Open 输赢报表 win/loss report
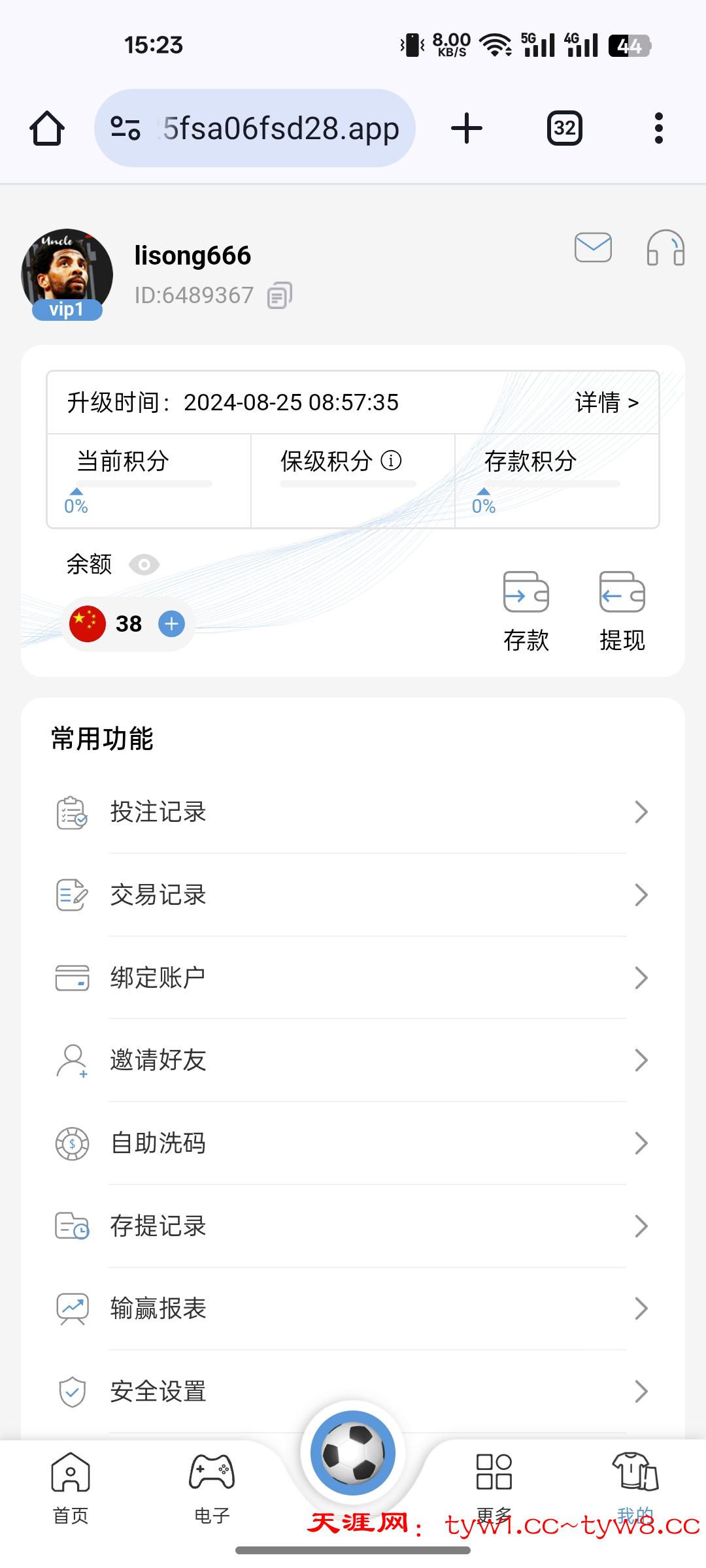This screenshot has height=1568, width=706. point(353,1309)
